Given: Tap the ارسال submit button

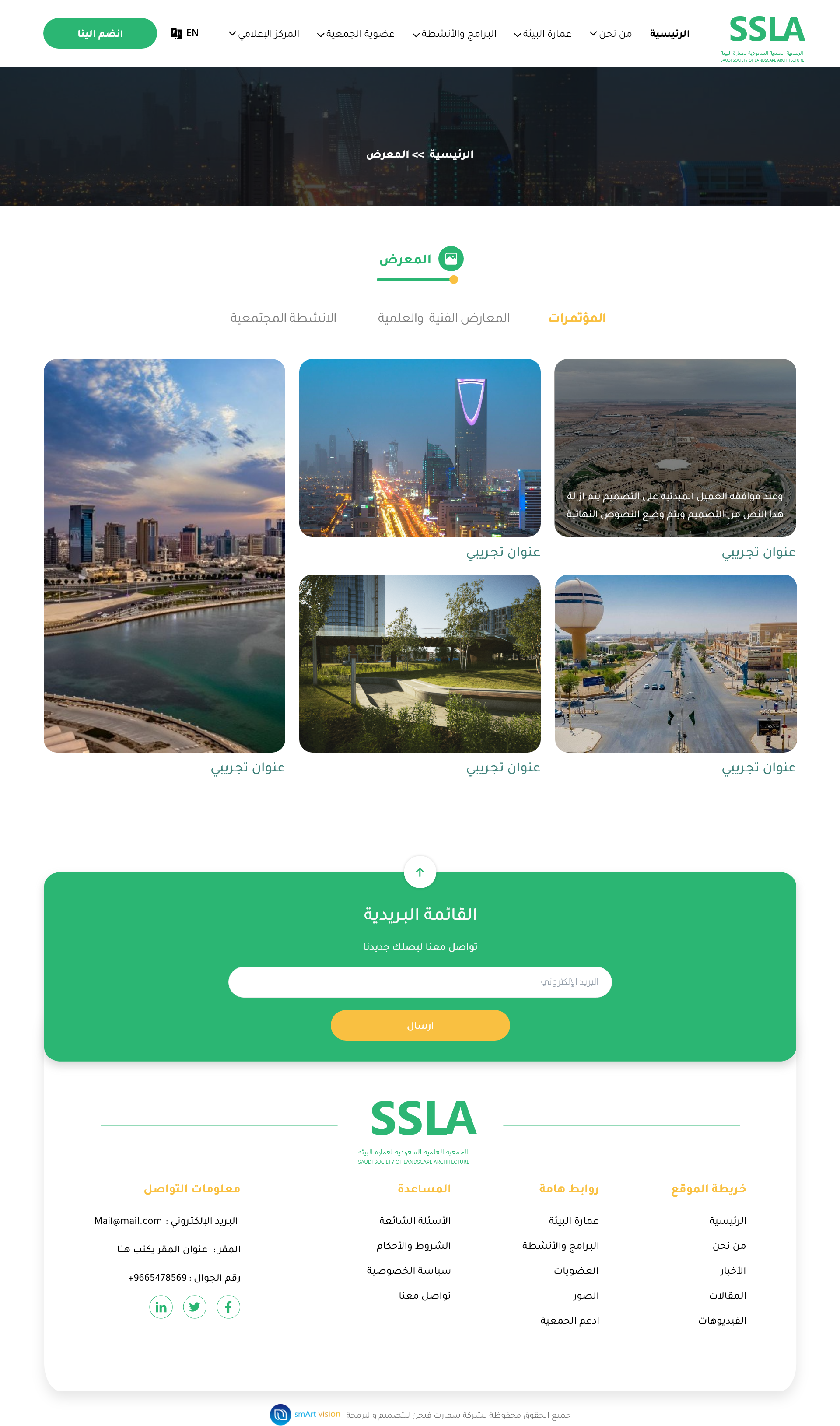Looking at the screenshot, I should (x=420, y=1025).
